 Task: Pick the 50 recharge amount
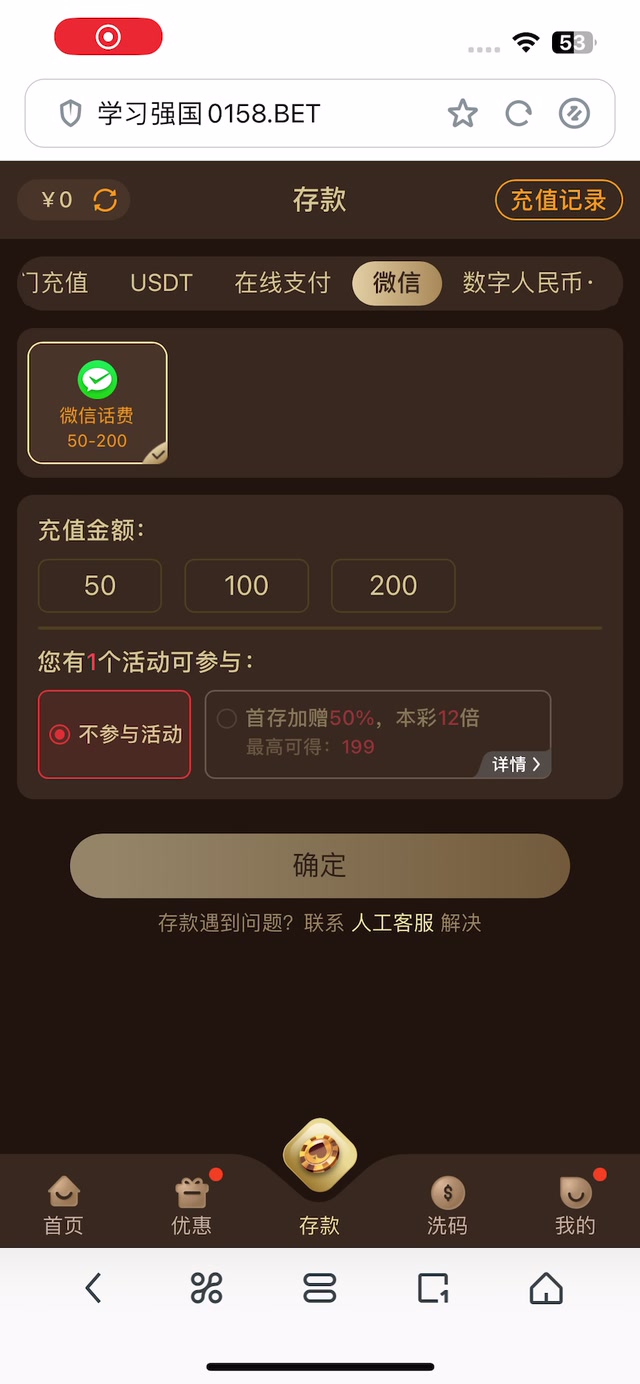pos(100,586)
